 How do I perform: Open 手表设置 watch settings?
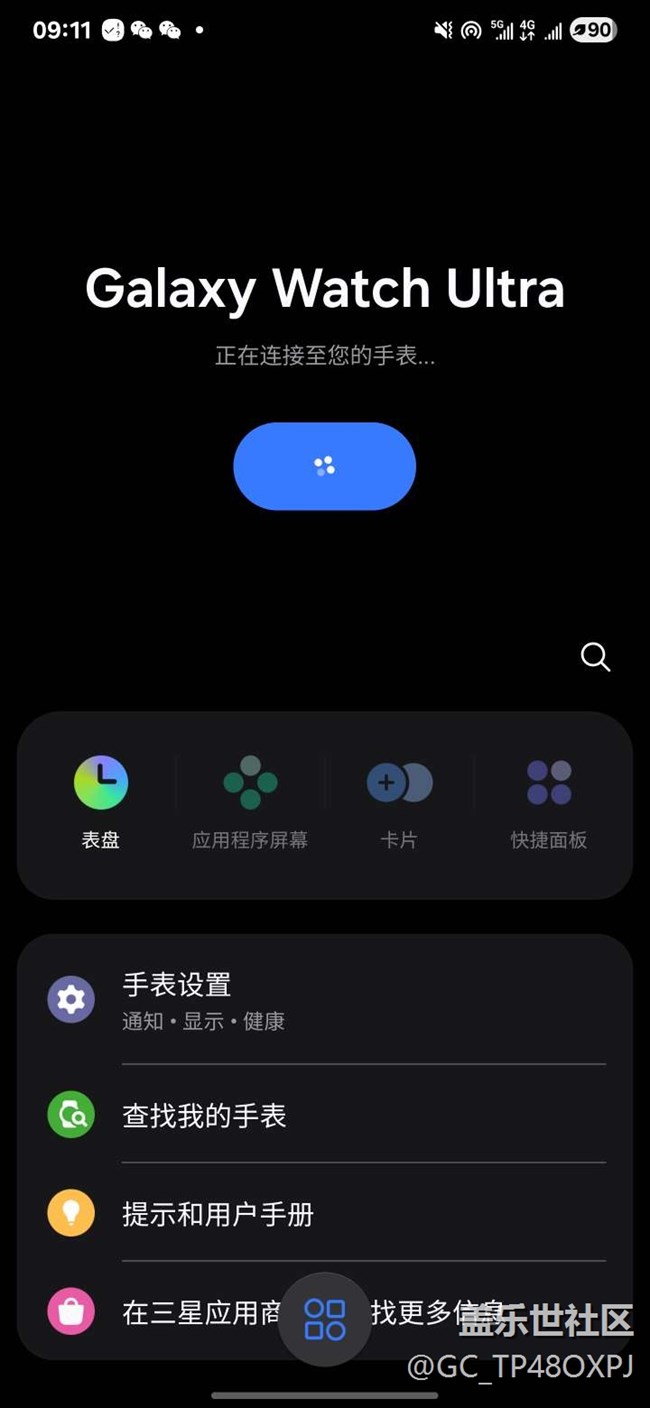pyautogui.click(x=325, y=1000)
